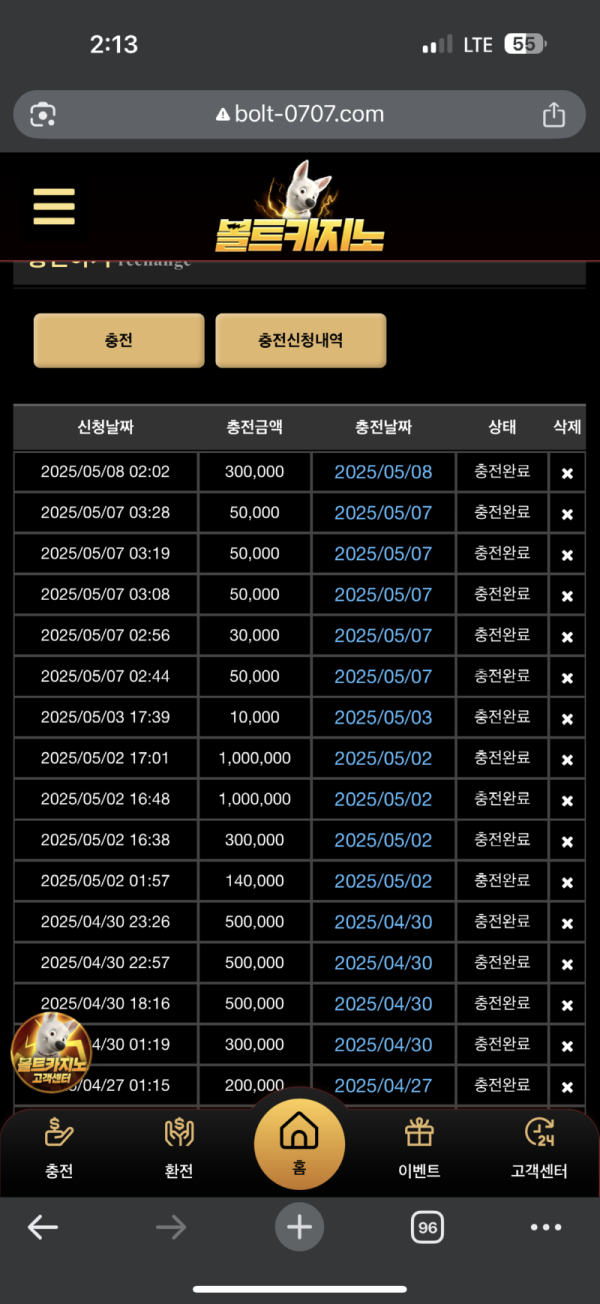
Task: Open the floating 고객센터 badge
Action: [52, 1052]
